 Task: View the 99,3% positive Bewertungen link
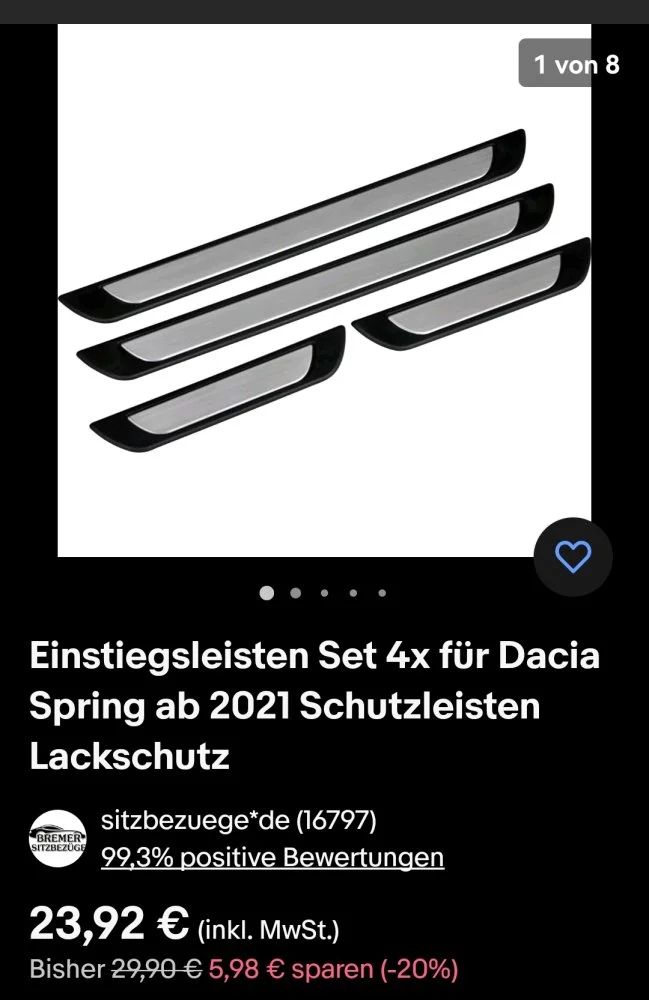pyautogui.click(x=272, y=857)
